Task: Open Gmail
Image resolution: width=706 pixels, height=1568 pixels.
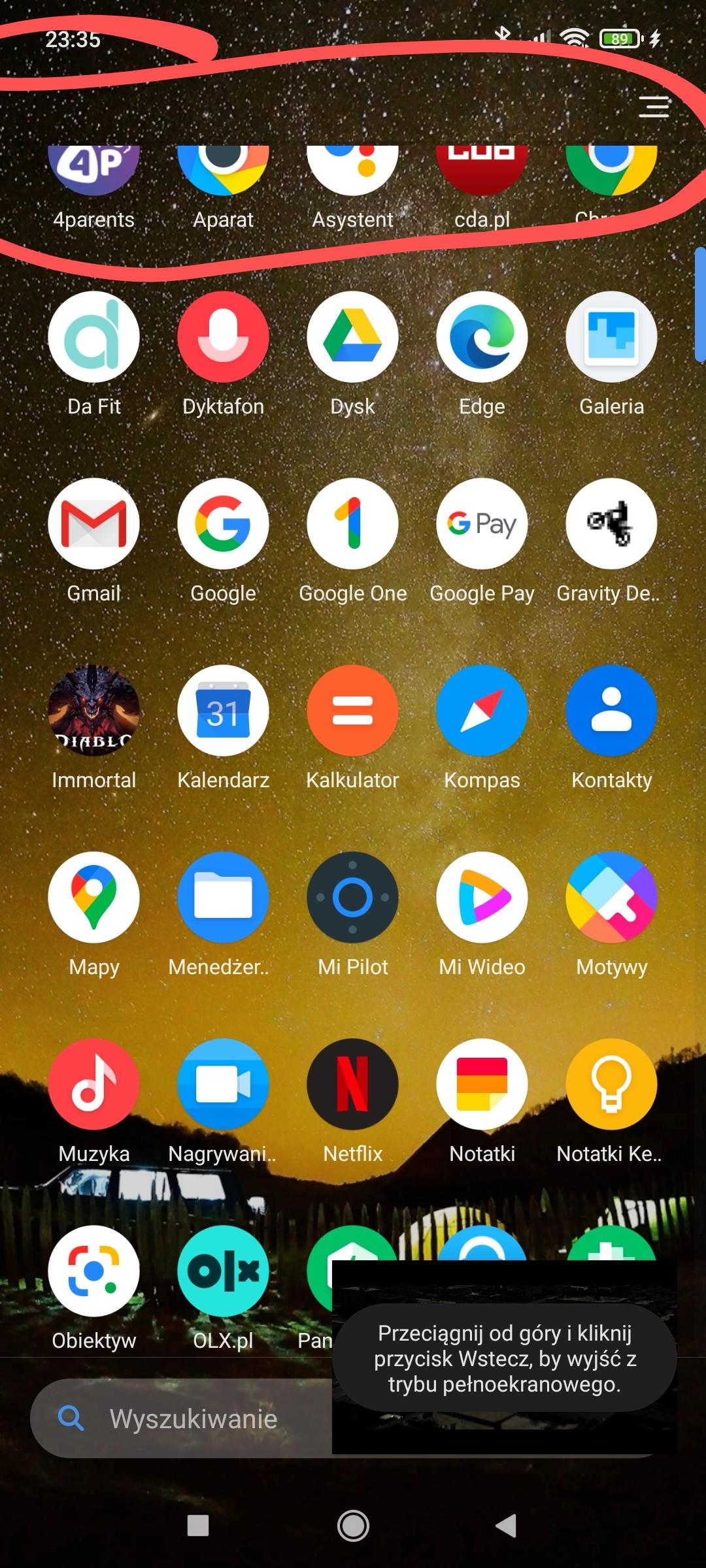Action: click(93, 524)
